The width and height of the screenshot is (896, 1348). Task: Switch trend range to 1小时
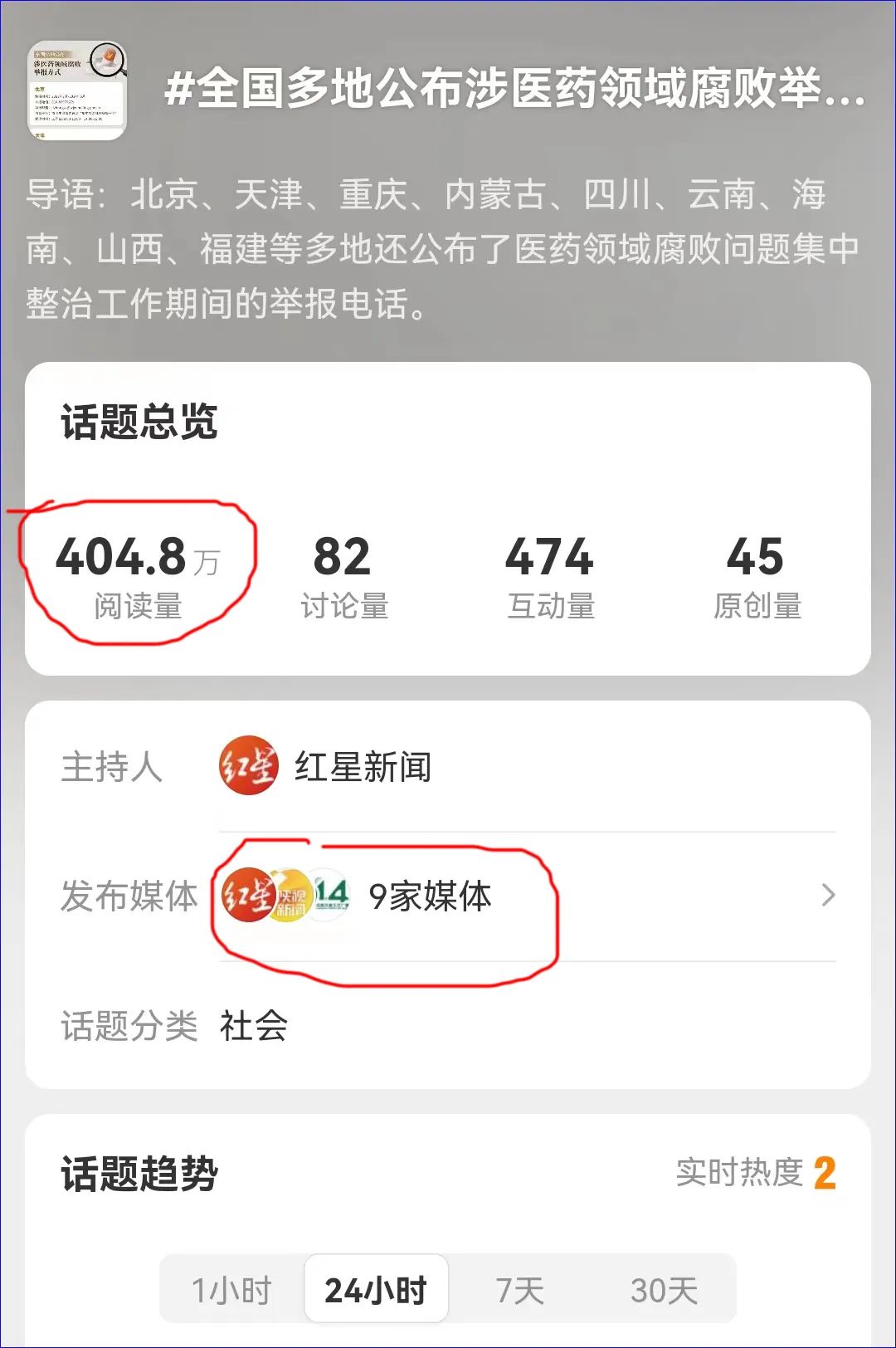(x=231, y=1290)
